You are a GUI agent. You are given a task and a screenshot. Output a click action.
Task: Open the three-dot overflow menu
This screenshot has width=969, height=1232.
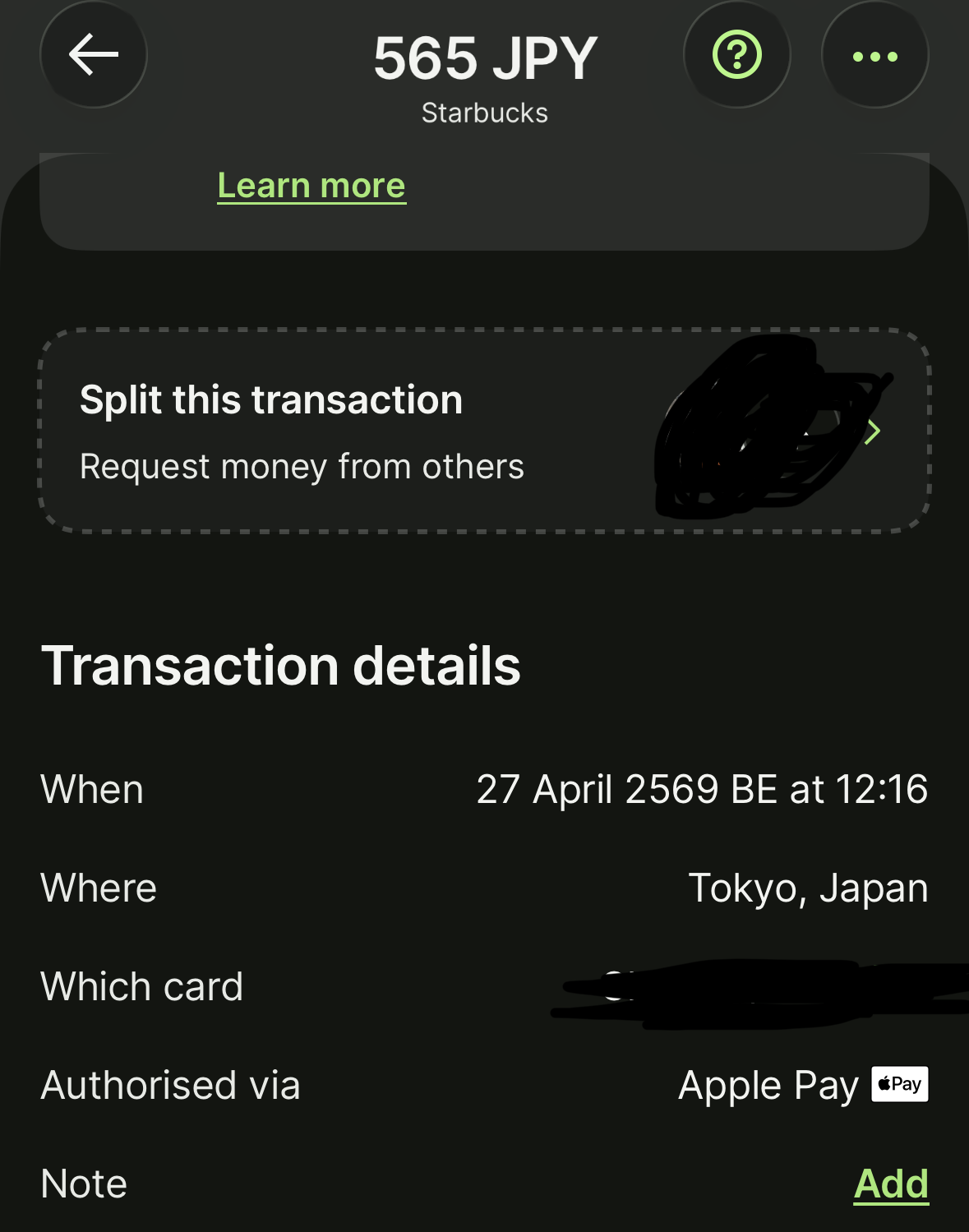[x=875, y=55]
